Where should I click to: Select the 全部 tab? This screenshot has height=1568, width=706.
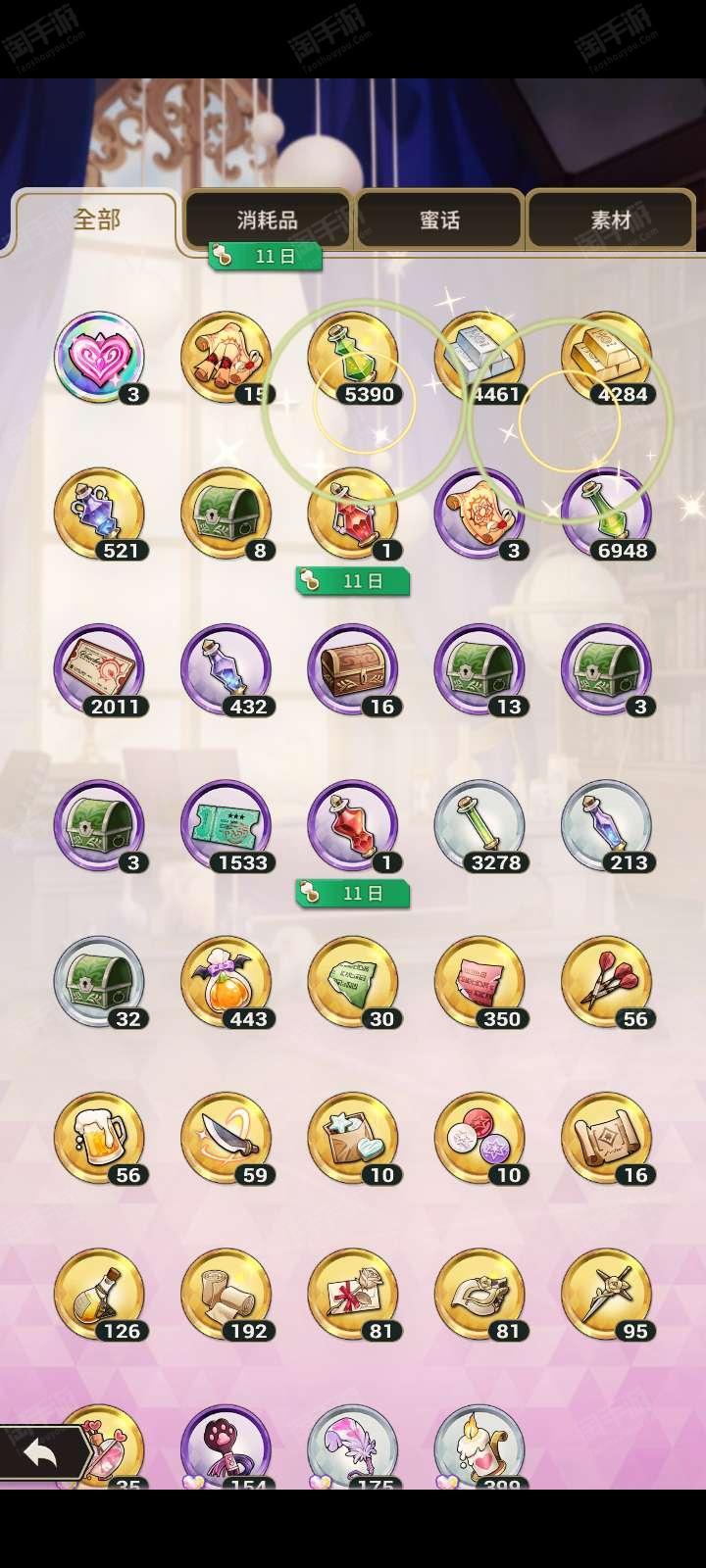[x=96, y=220]
